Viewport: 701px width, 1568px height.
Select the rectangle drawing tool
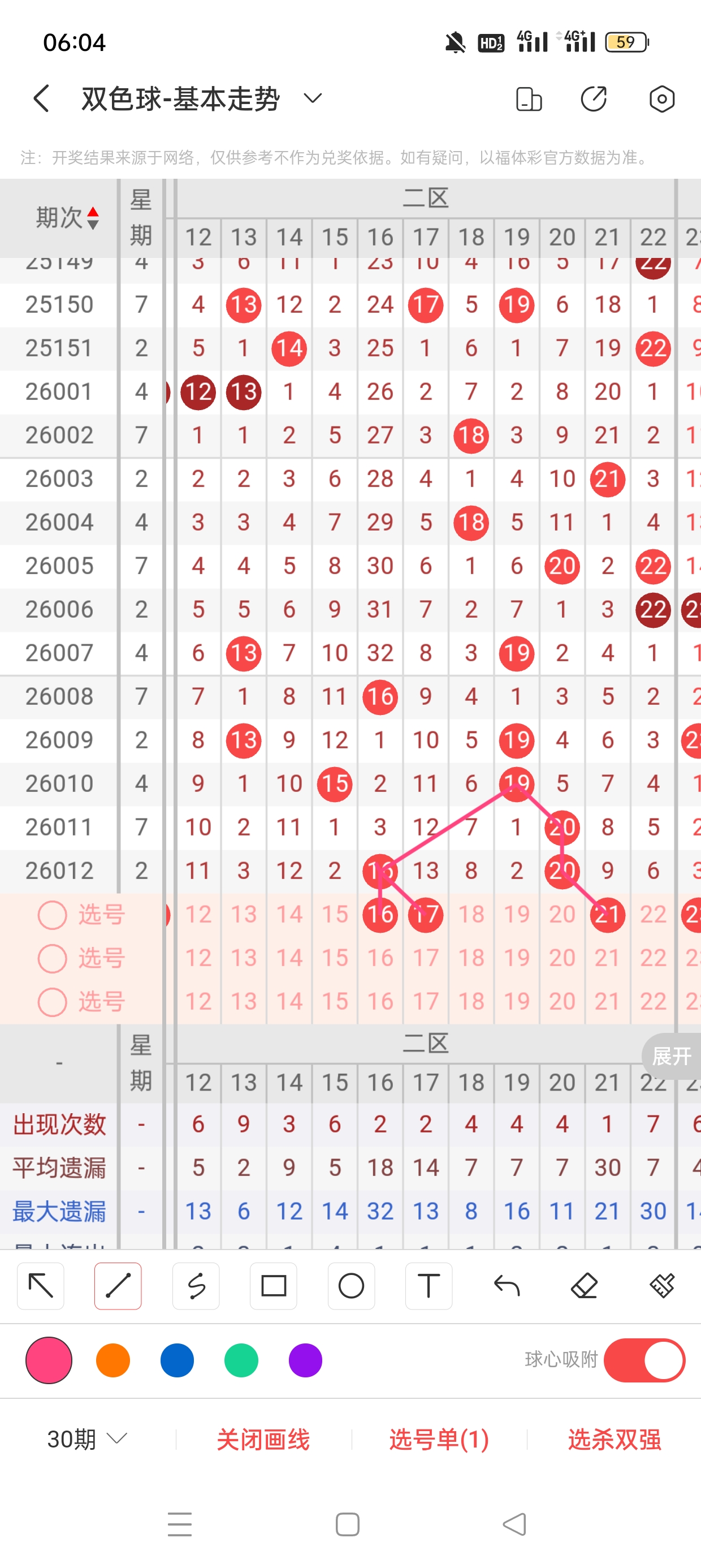[x=273, y=1286]
